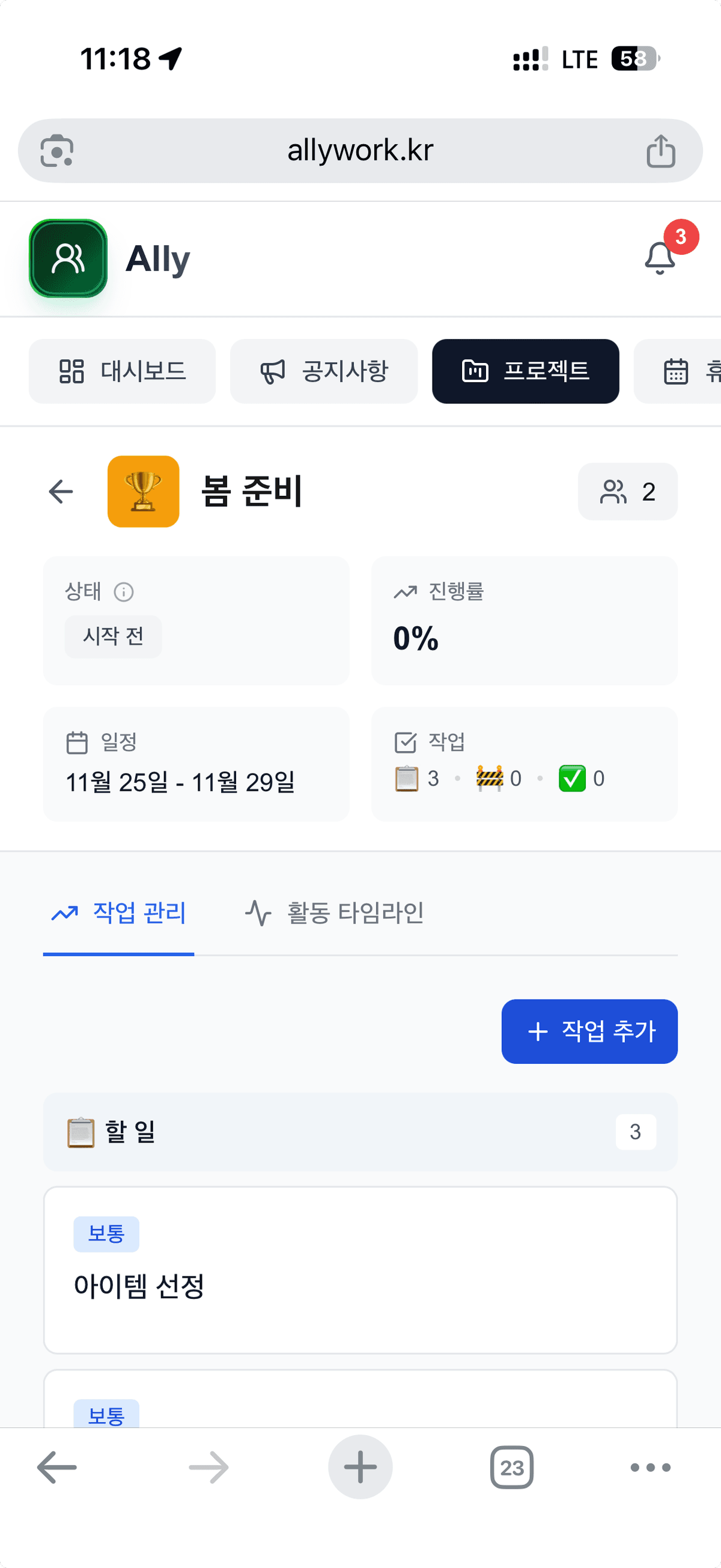Viewport: 721px width, 1568px height.
Task: Collapse the 할 일 task section
Action: (x=360, y=1132)
